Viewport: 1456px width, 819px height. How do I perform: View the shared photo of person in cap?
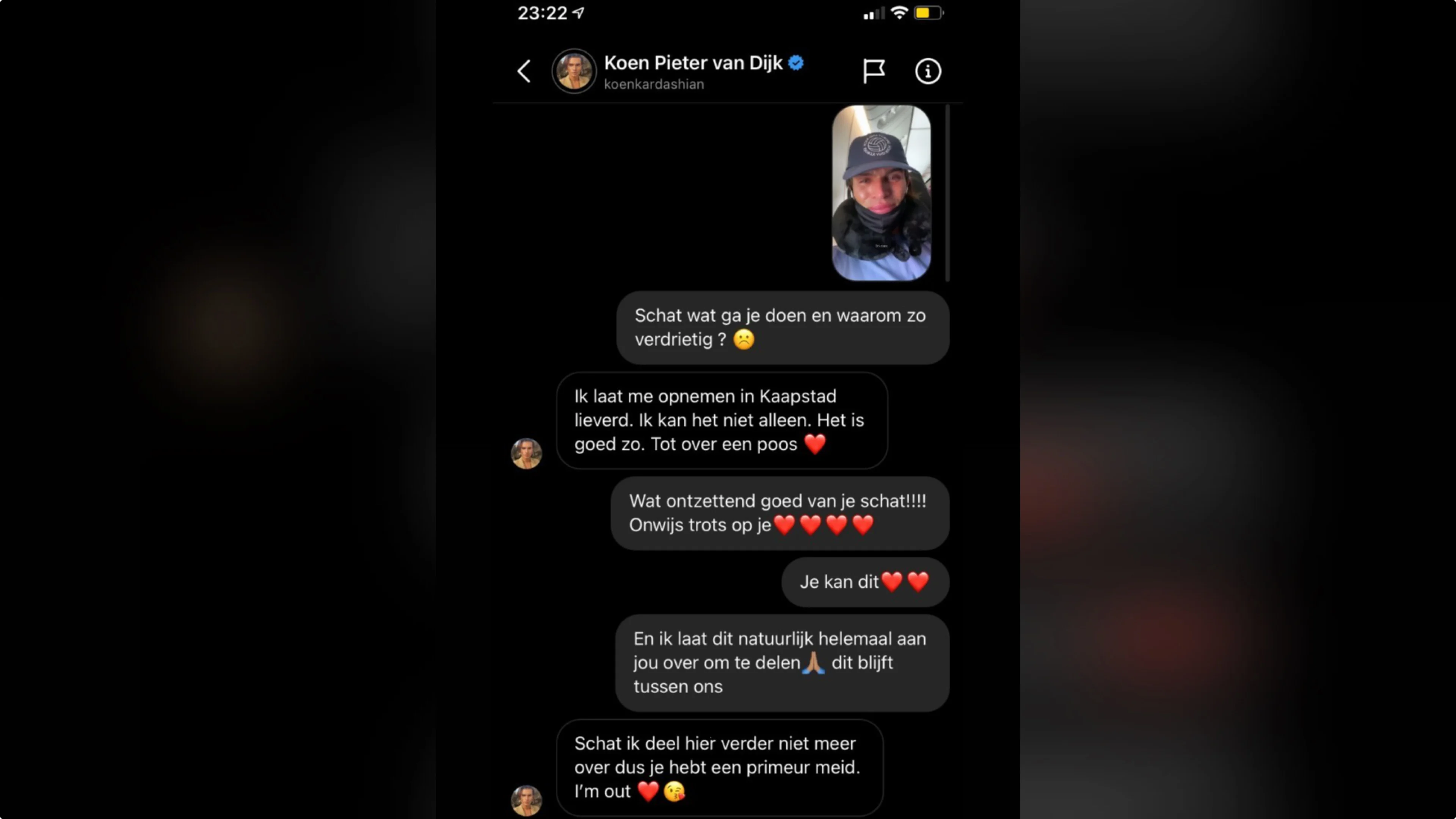click(881, 193)
